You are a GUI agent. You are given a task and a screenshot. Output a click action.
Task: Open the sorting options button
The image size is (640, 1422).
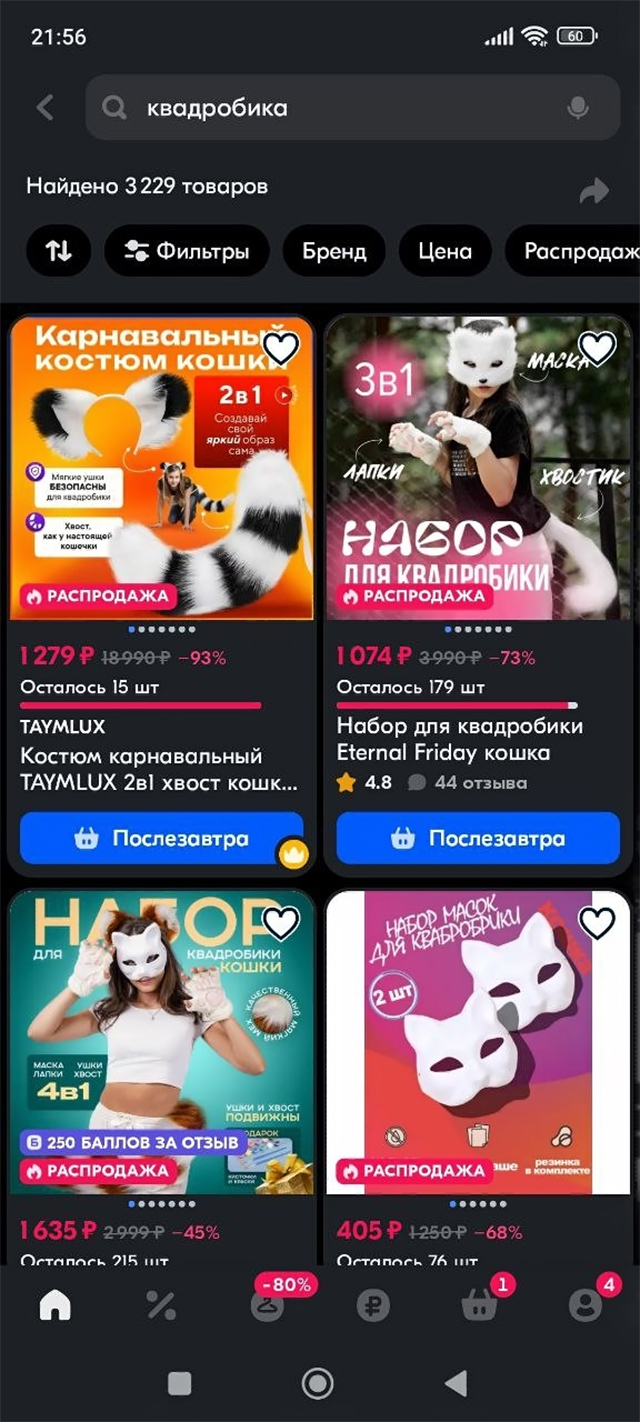(x=58, y=251)
